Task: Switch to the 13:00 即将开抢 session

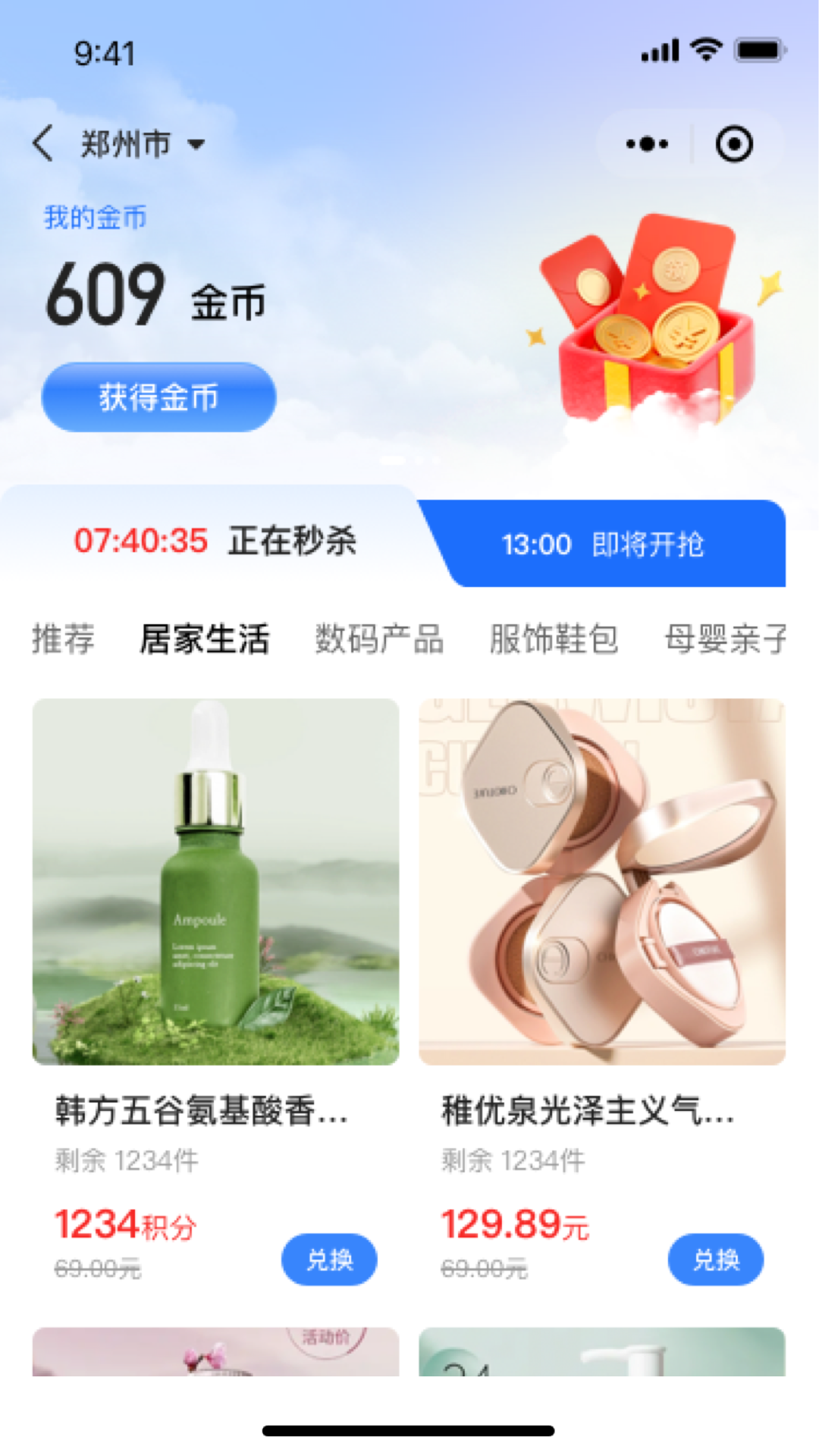Action: [607, 544]
